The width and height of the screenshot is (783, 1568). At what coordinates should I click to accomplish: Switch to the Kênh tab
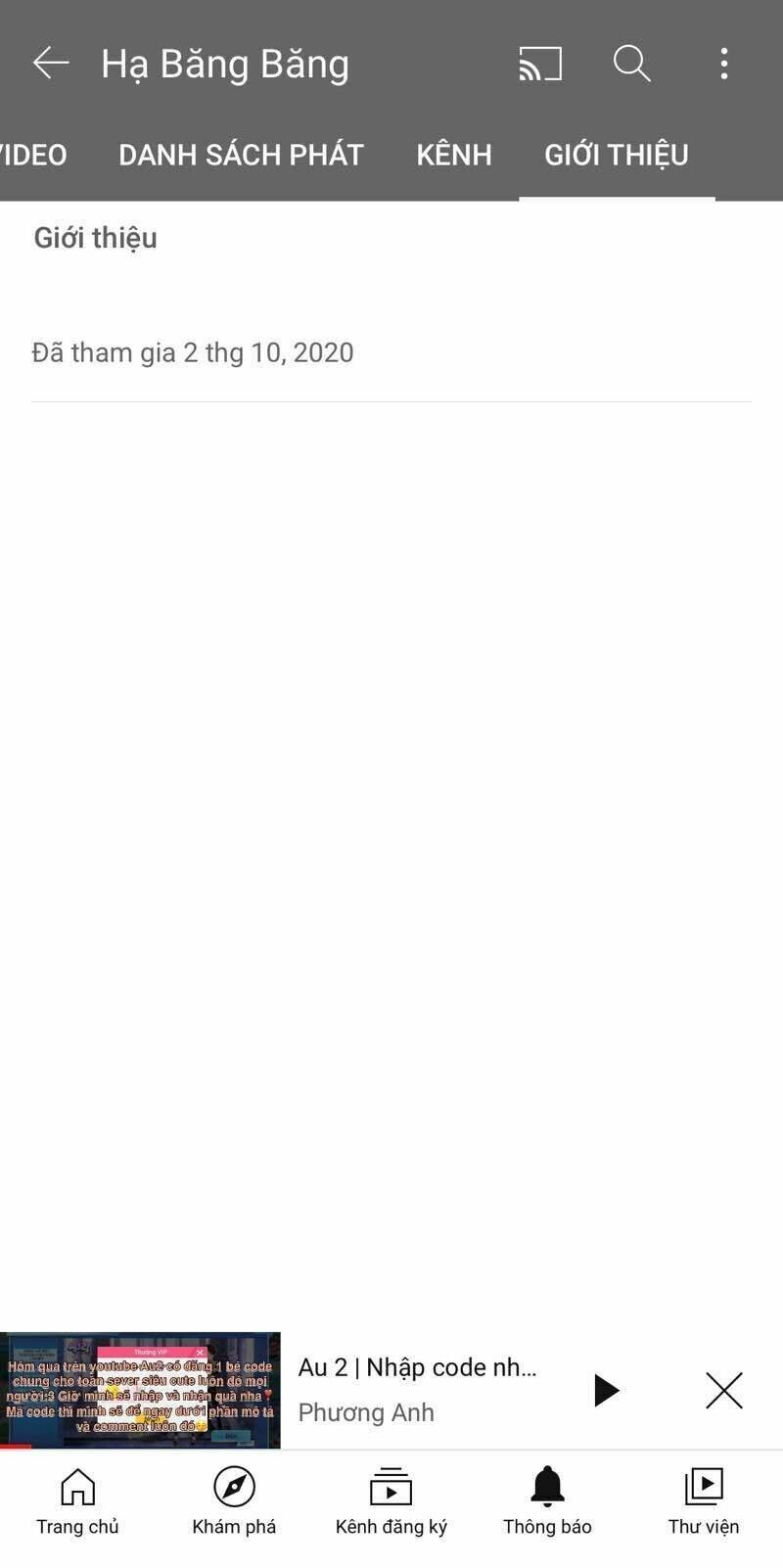[x=454, y=155]
